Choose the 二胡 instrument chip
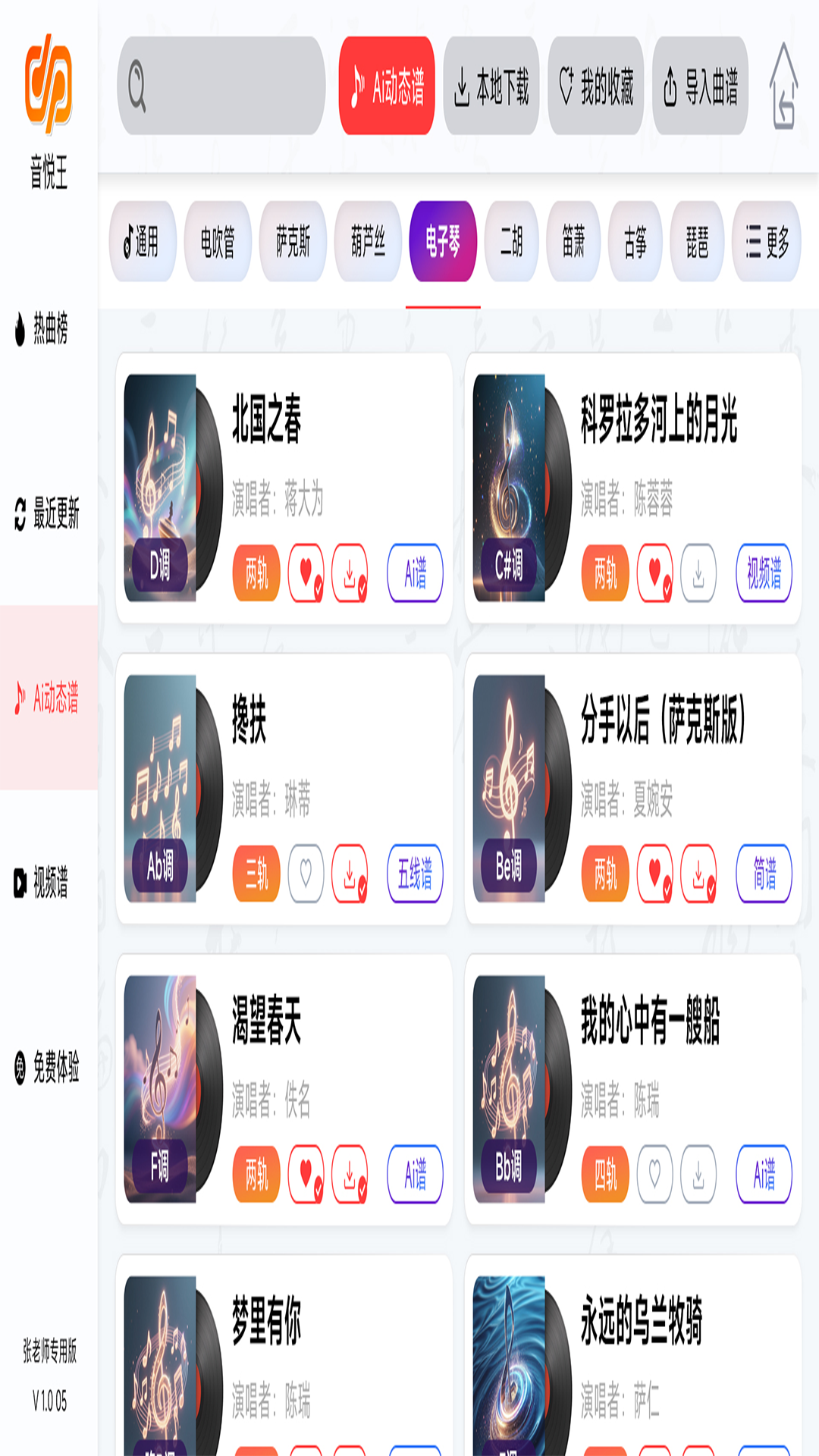 tap(512, 241)
